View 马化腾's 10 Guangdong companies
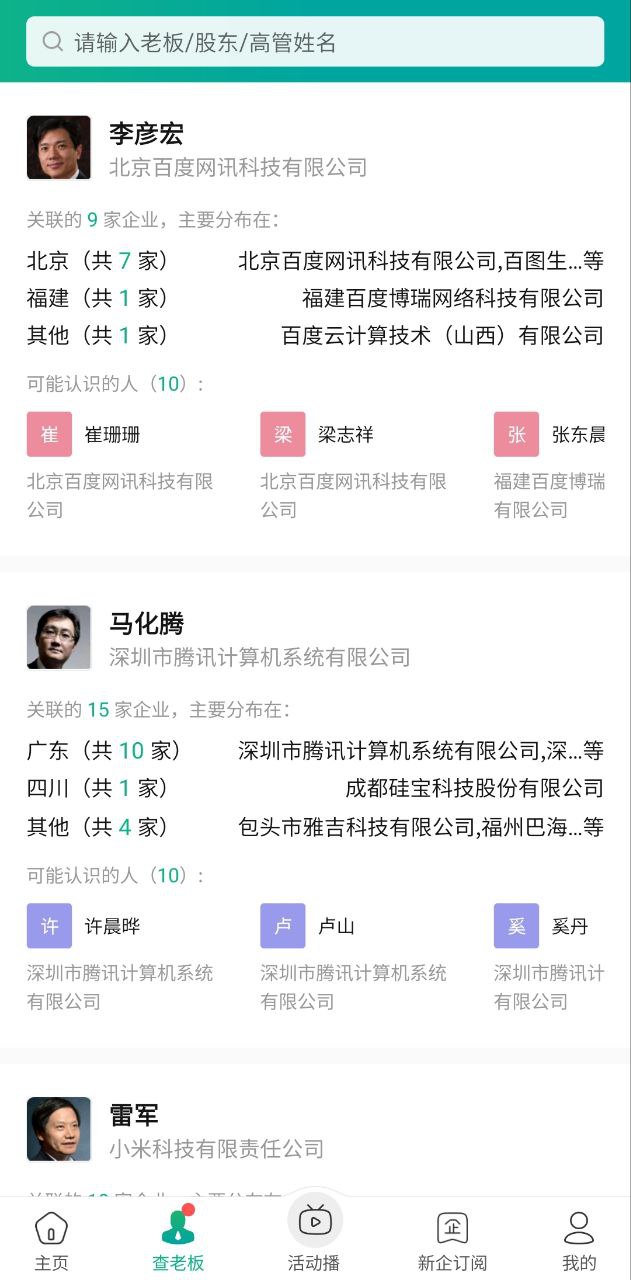631x1280 pixels. click(x=315, y=750)
